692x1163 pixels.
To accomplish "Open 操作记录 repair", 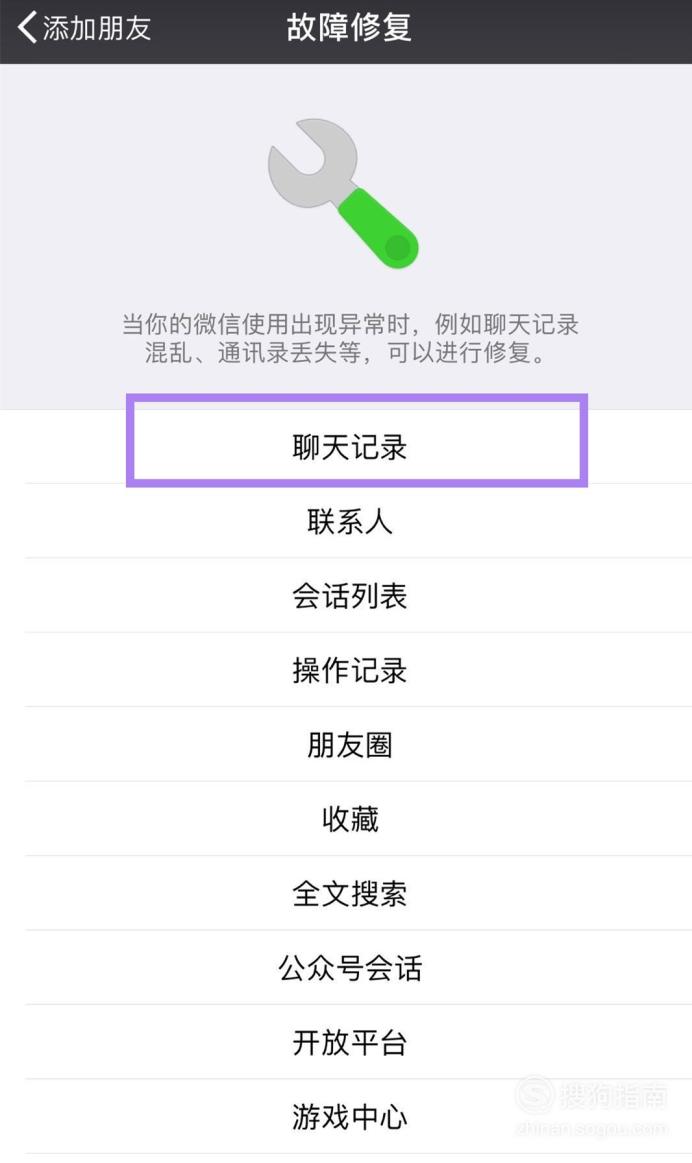I will pyautogui.click(x=346, y=670).
